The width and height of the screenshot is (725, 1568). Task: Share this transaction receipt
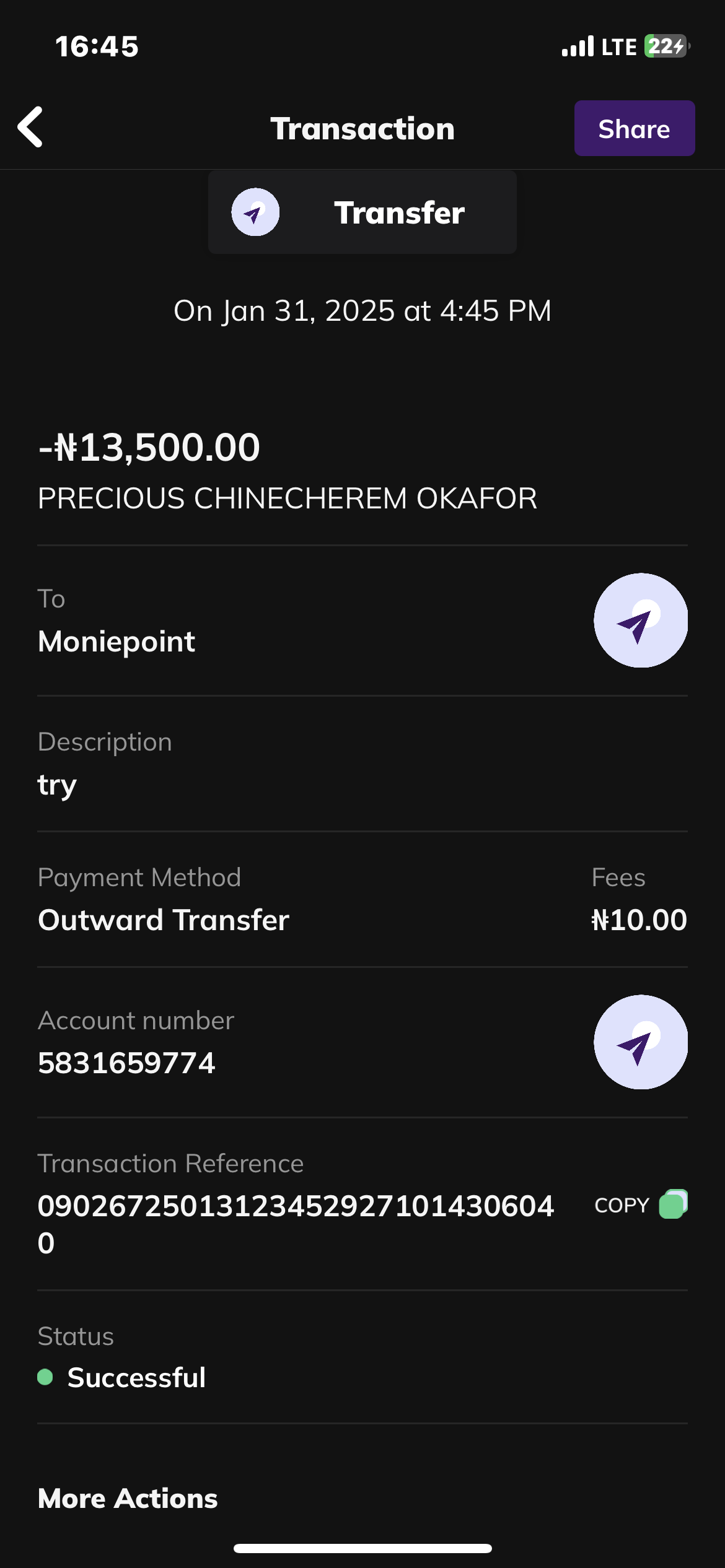click(634, 129)
